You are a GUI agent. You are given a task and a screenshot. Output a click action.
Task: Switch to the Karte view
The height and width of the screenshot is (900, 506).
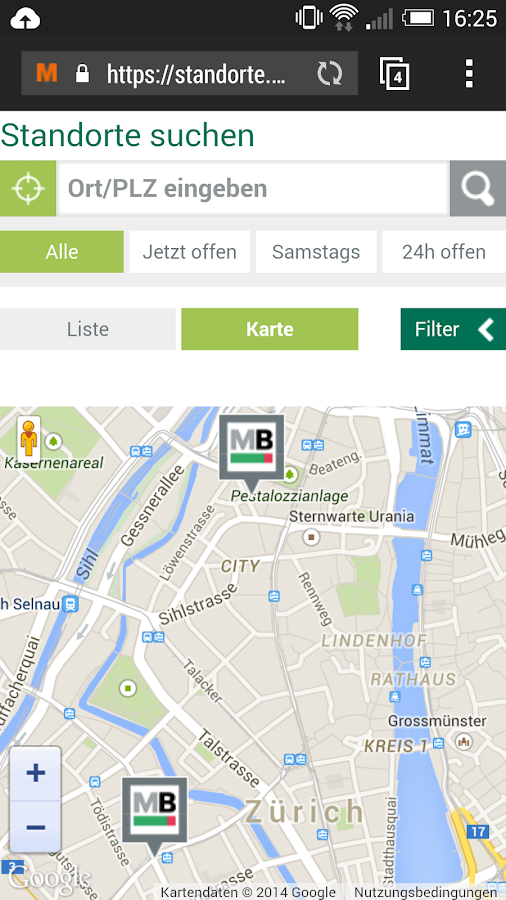[270, 329]
